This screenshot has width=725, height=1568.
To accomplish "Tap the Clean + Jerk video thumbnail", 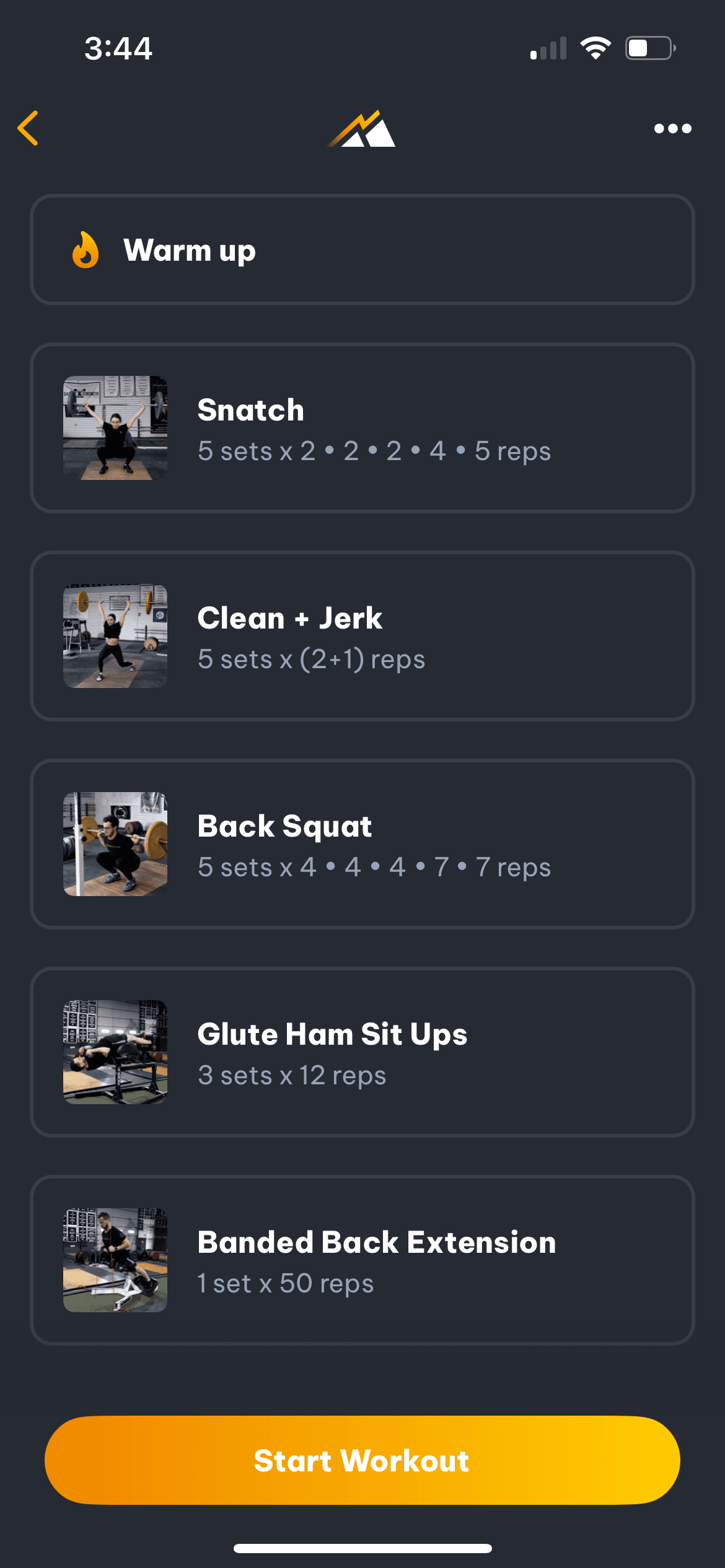I will 115,635.
